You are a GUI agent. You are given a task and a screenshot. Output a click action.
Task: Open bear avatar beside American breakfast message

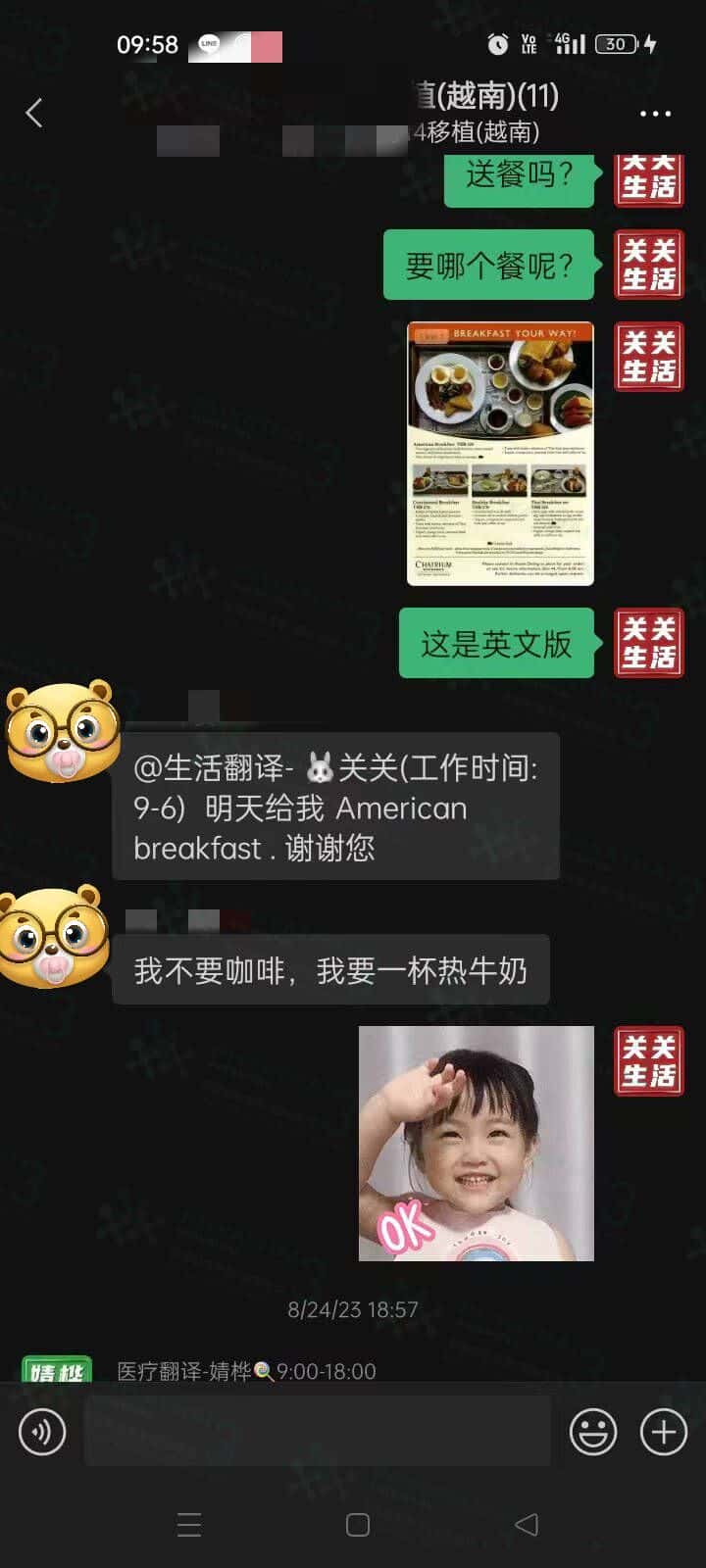click(61, 732)
